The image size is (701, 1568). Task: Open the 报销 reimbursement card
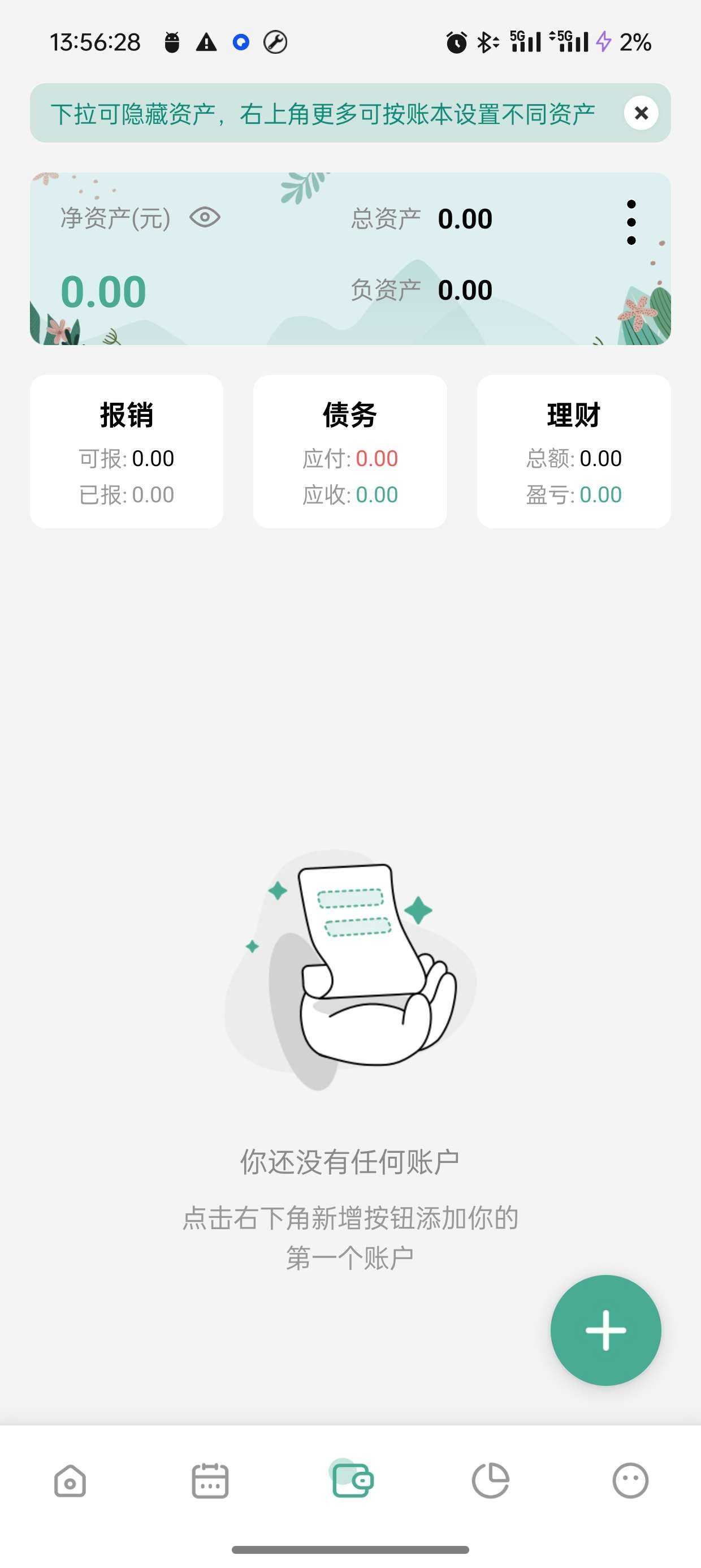pos(127,451)
